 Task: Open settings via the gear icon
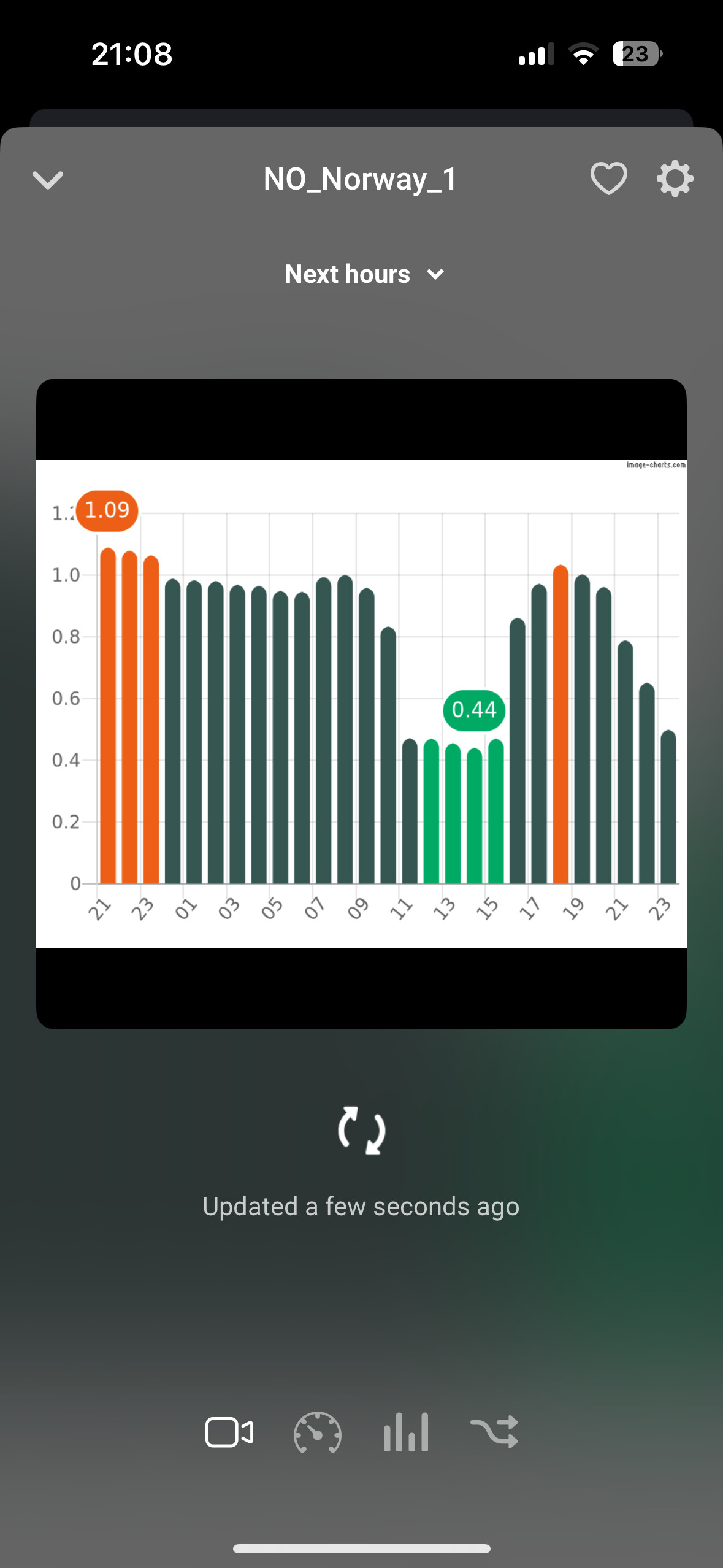(x=675, y=179)
